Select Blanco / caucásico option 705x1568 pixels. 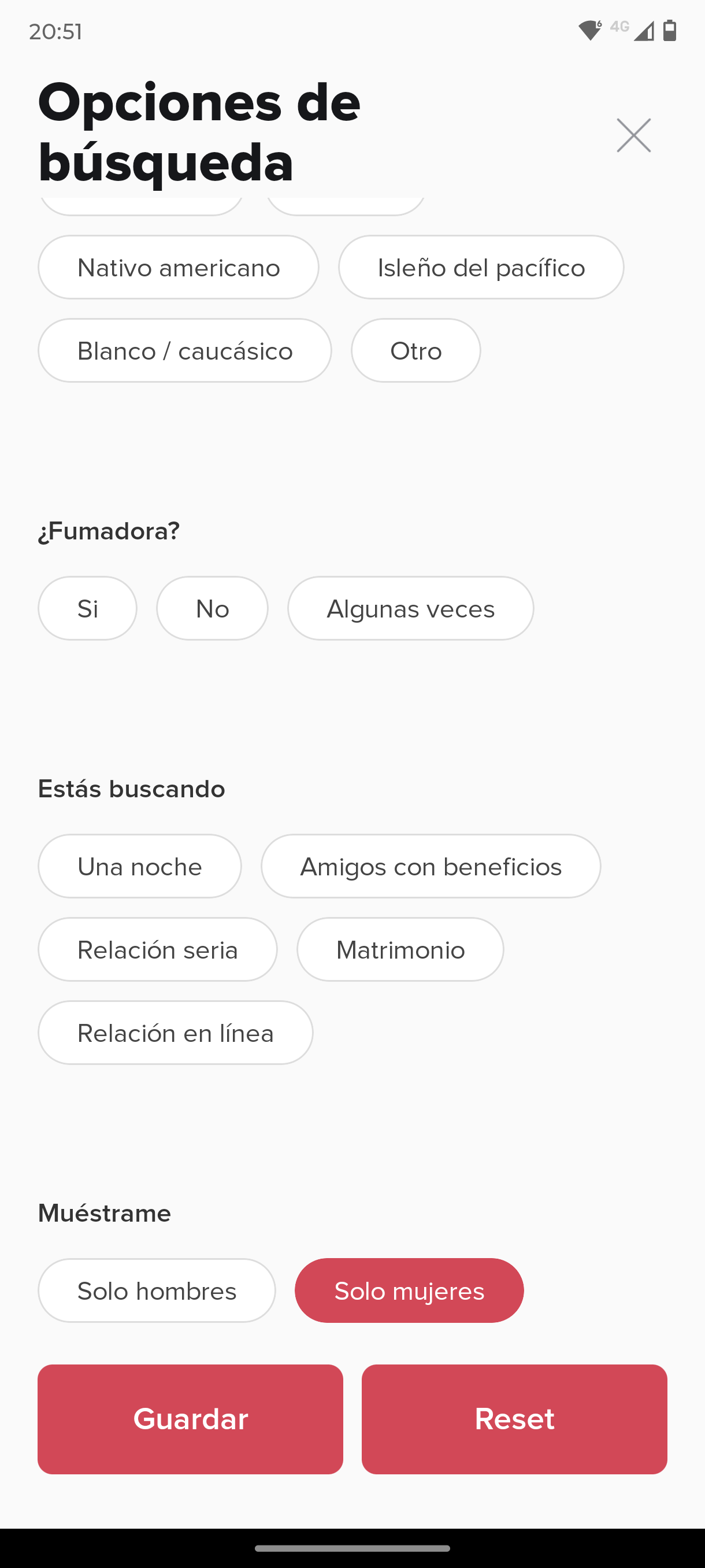click(x=185, y=350)
